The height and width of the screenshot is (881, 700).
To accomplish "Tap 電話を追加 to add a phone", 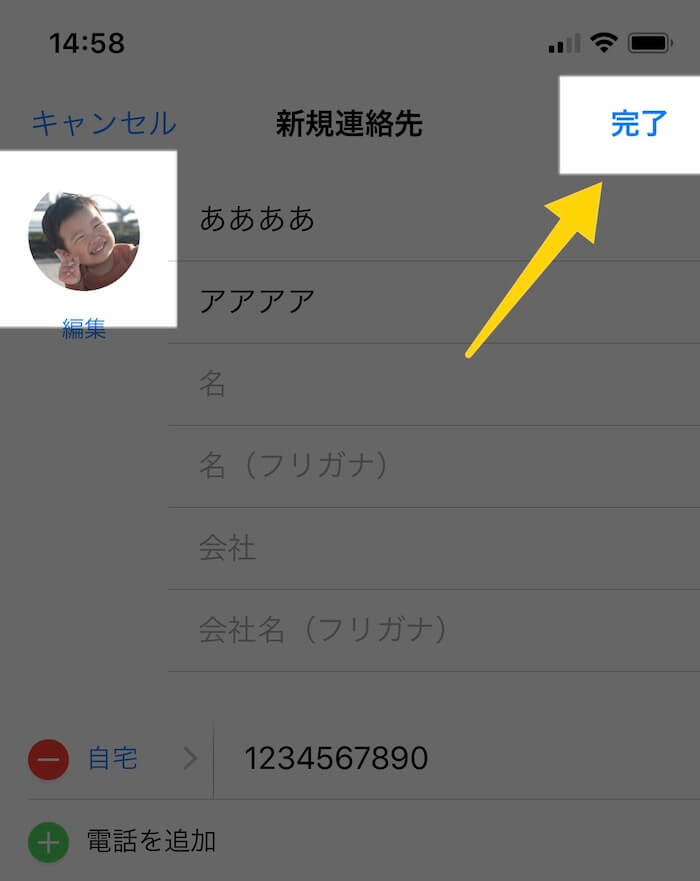I will pyautogui.click(x=151, y=842).
